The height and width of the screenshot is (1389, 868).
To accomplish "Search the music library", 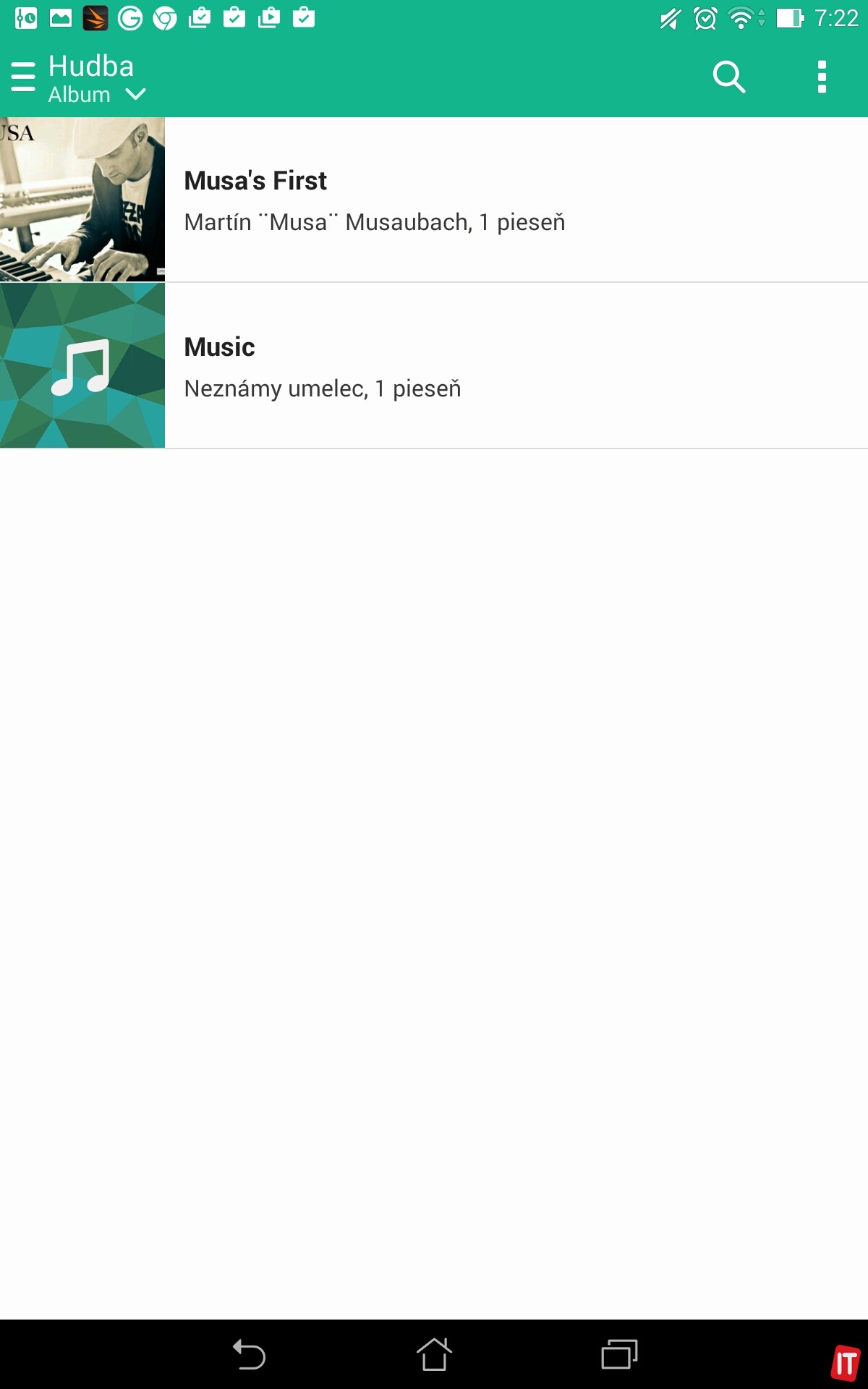I will [728, 77].
